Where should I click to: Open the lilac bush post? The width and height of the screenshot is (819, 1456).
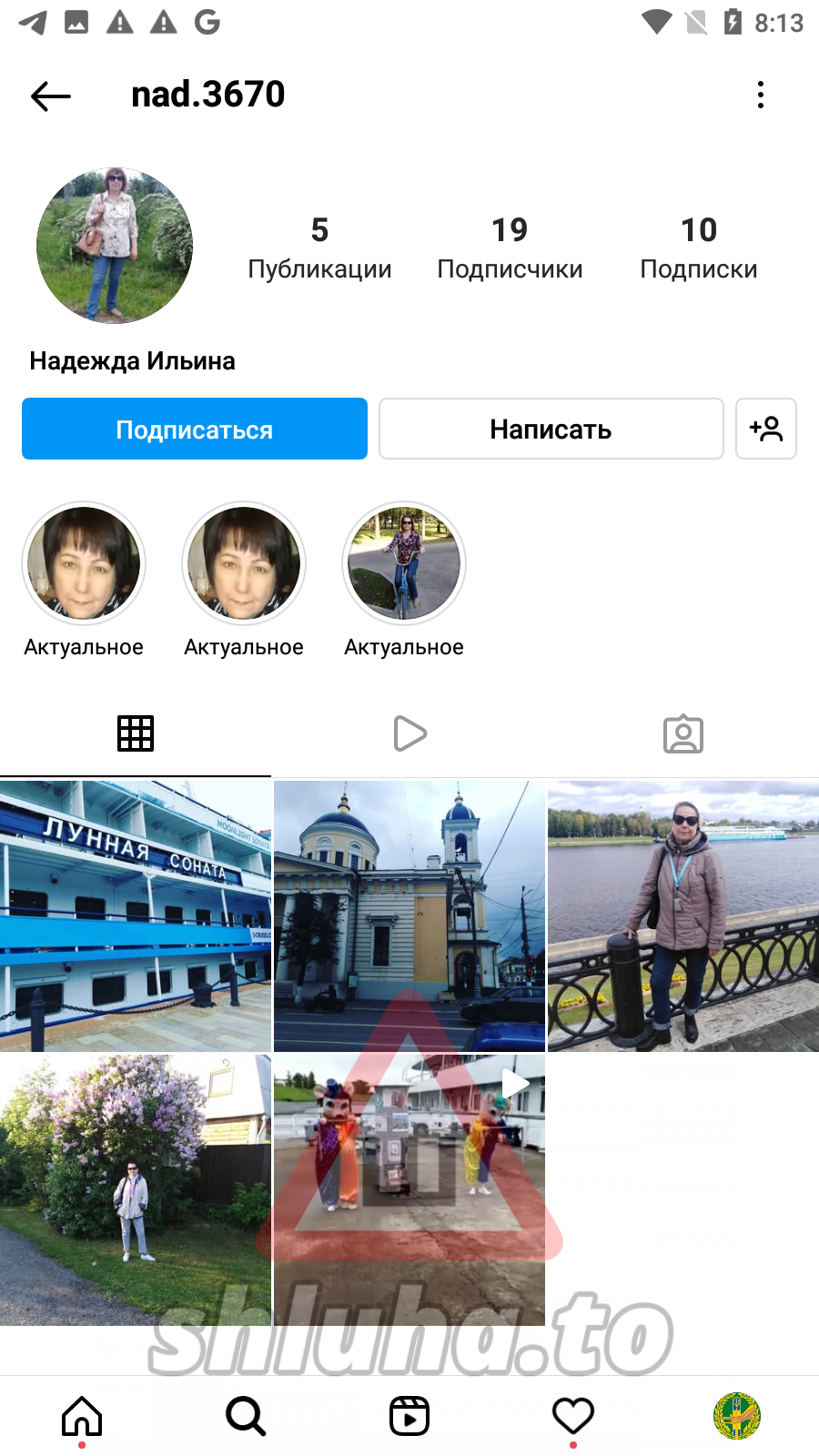pos(136,1189)
